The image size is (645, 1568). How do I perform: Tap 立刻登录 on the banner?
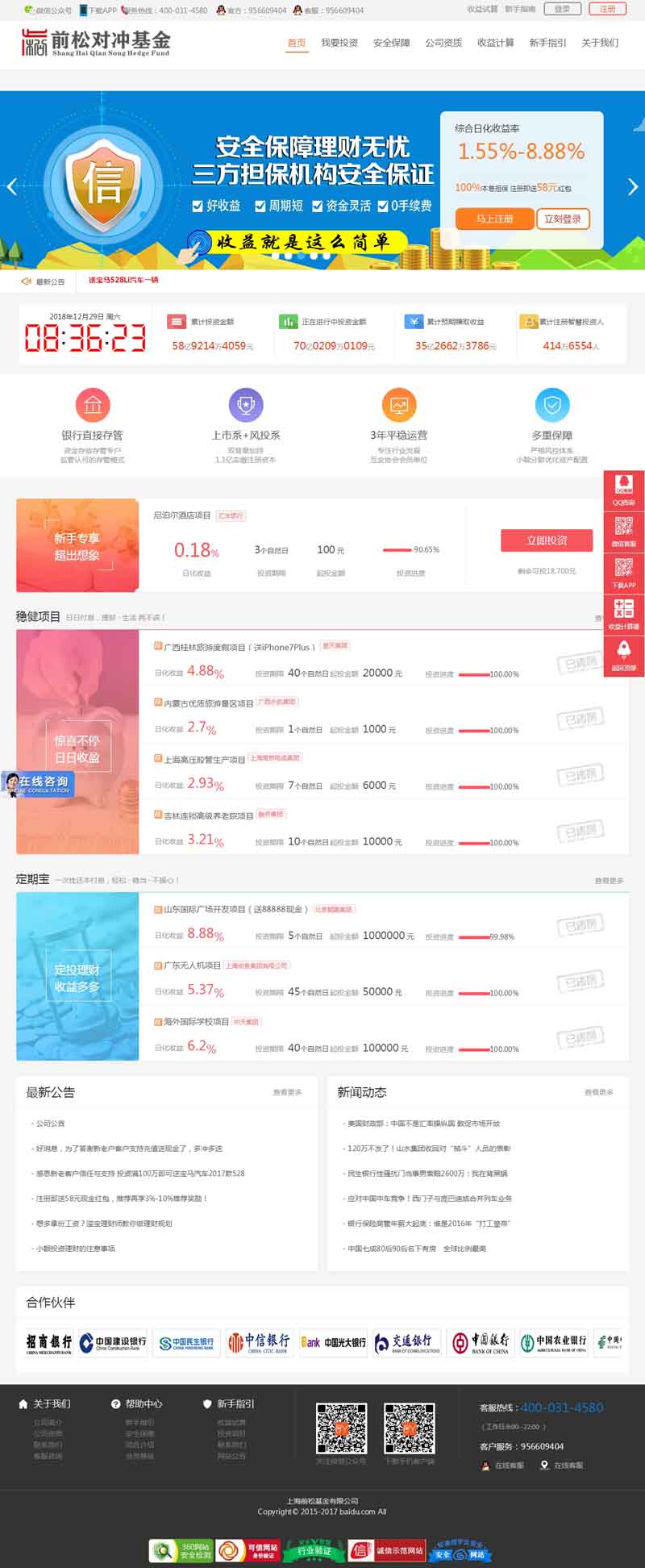[563, 219]
